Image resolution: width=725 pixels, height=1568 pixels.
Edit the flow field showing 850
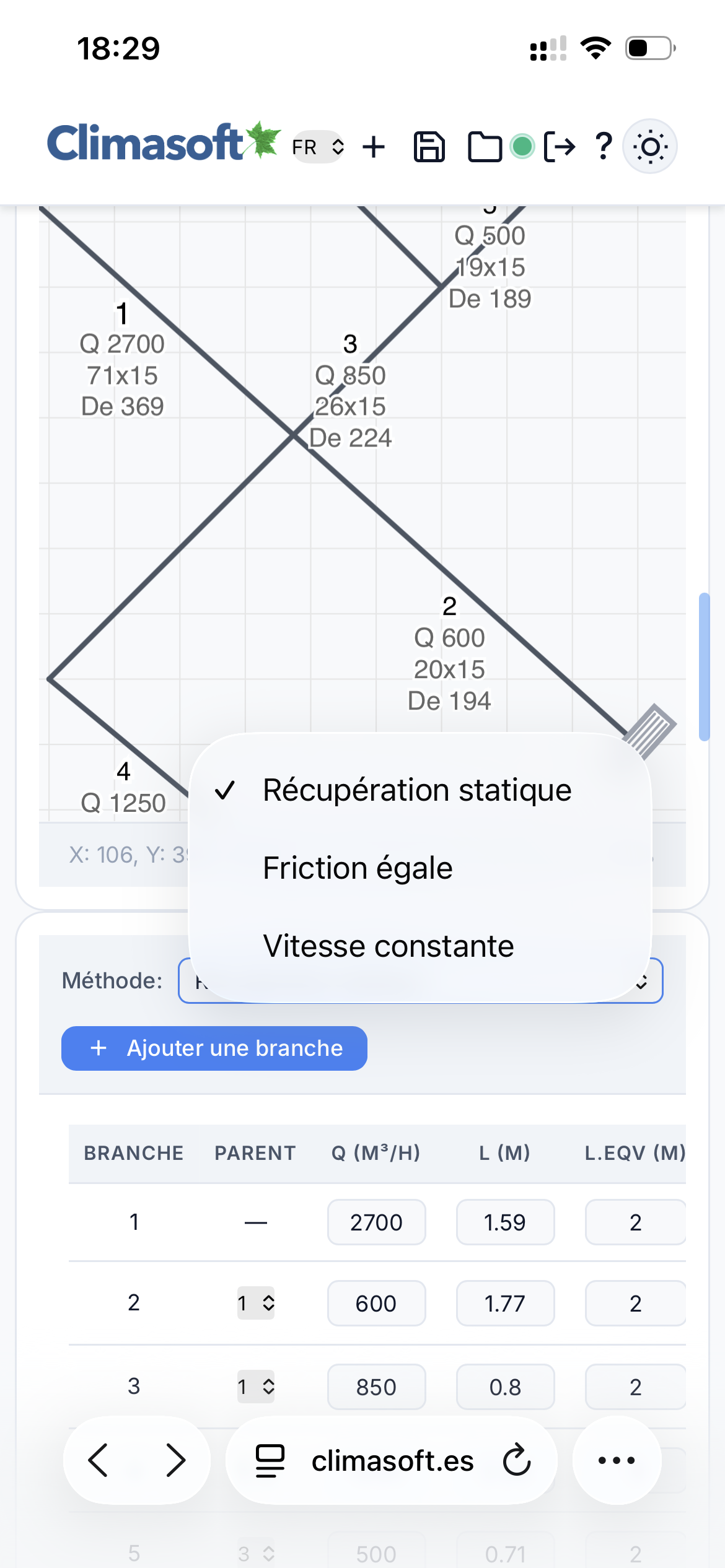[x=376, y=1387]
